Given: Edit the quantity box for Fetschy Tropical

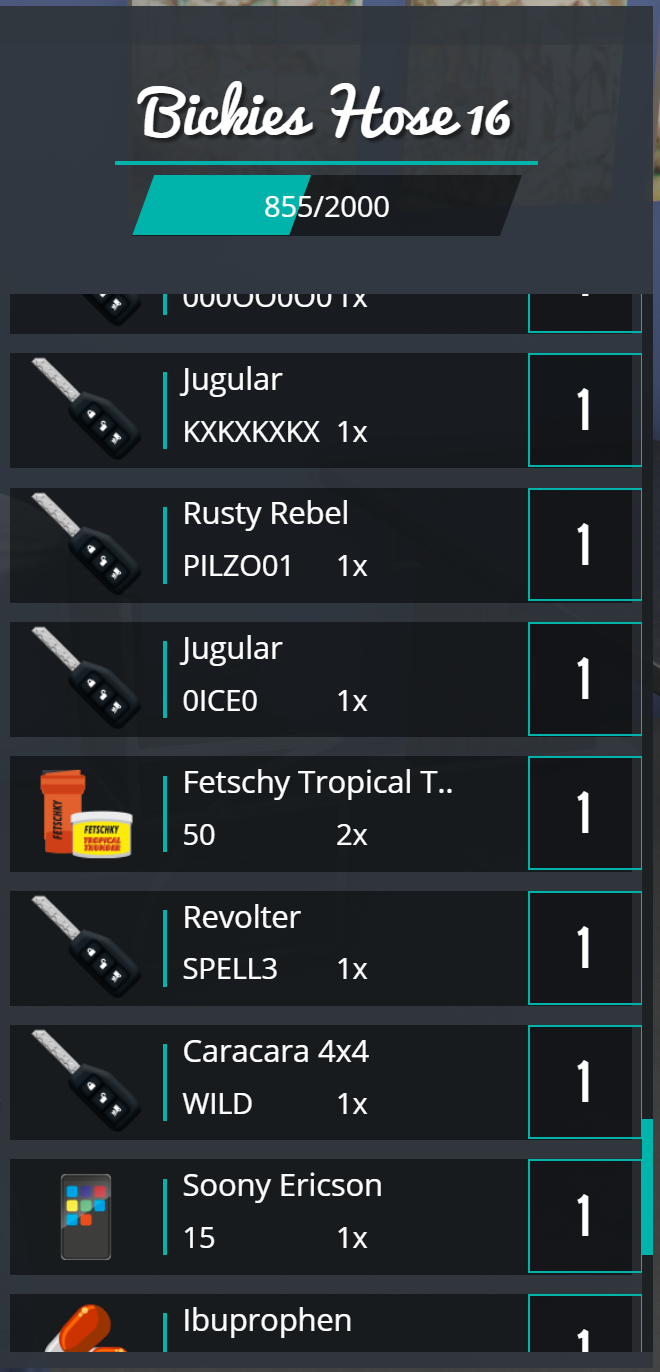Looking at the screenshot, I should [584, 814].
